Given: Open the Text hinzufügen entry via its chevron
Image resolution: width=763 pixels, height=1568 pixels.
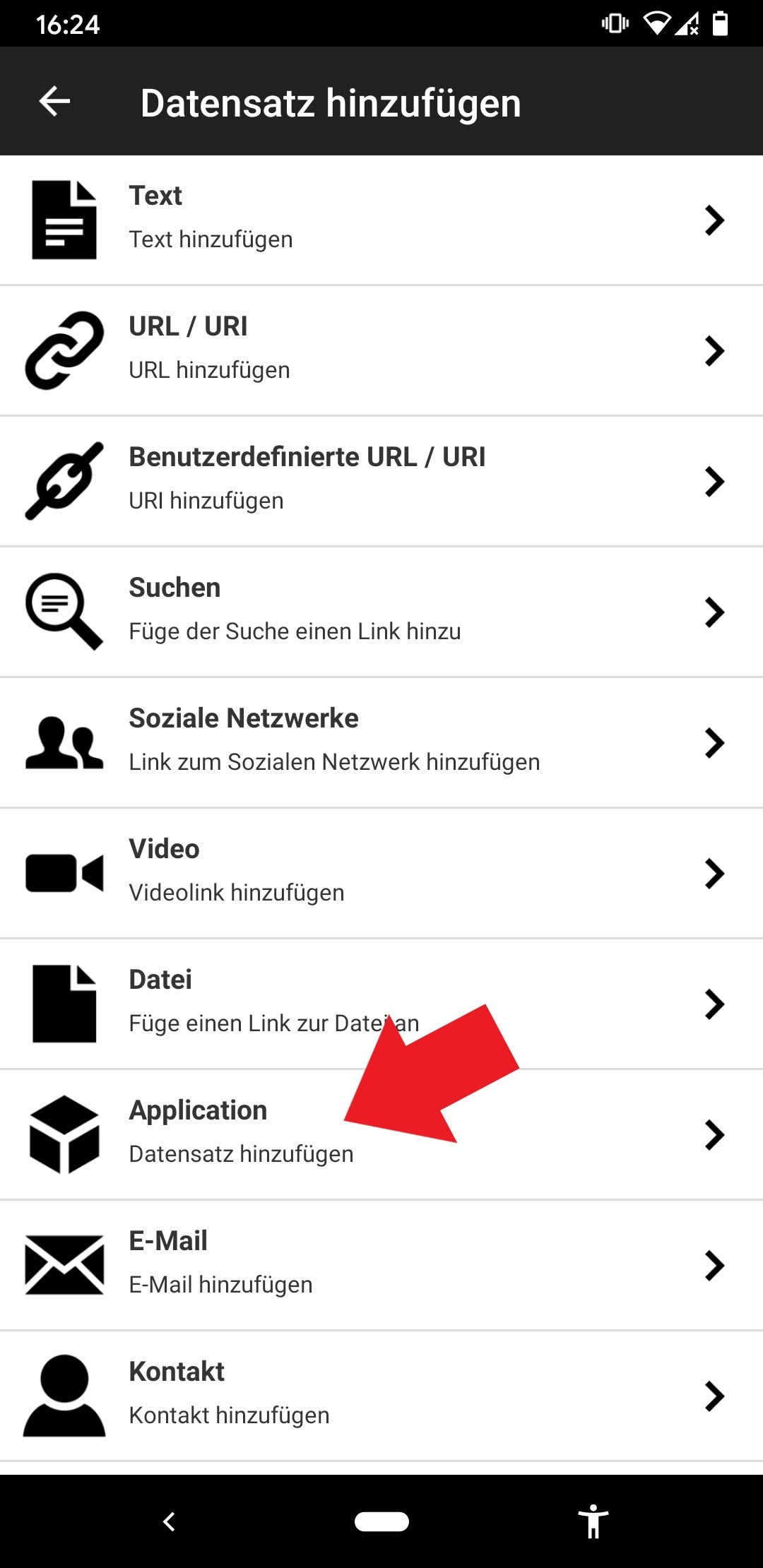Looking at the screenshot, I should tap(714, 220).
